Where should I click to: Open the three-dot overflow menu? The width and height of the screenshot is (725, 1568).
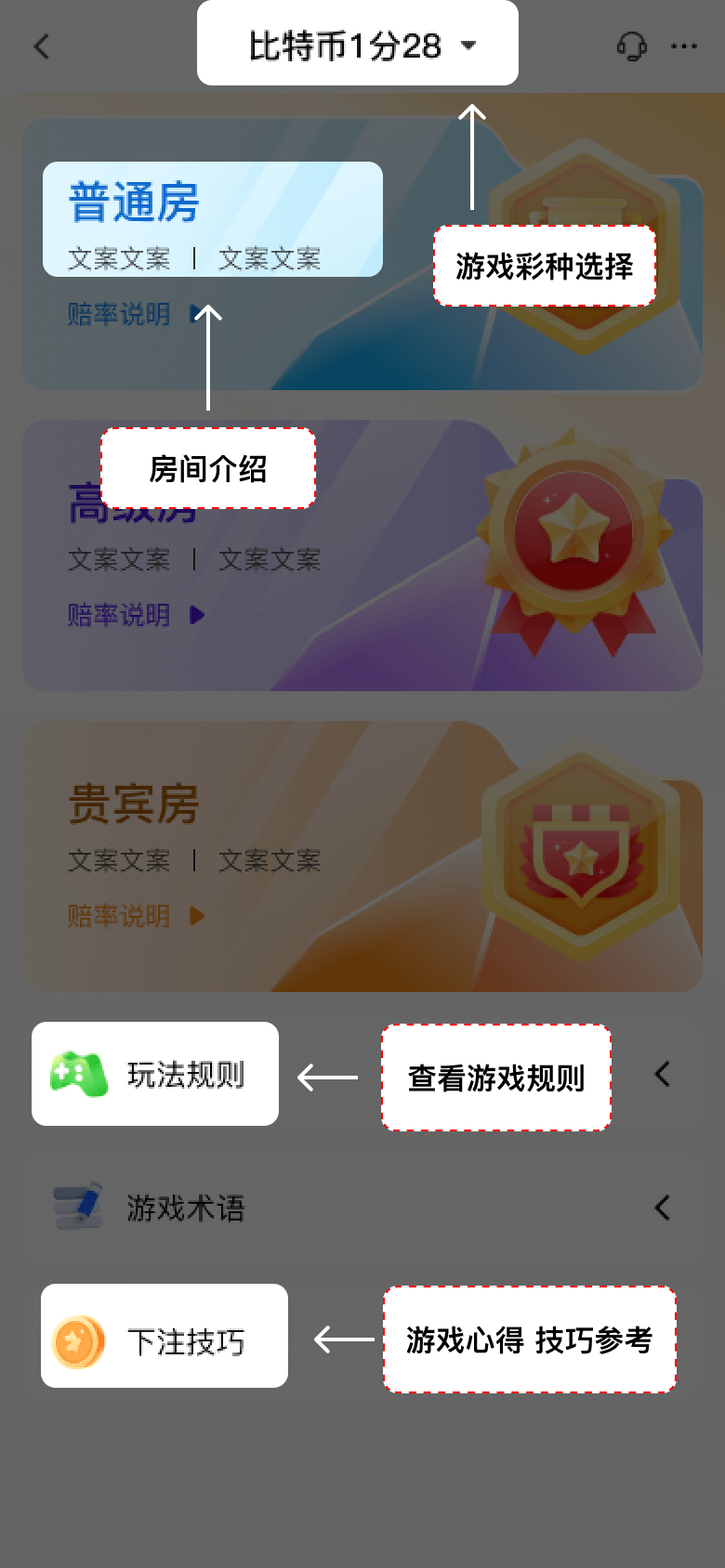tap(684, 46)
